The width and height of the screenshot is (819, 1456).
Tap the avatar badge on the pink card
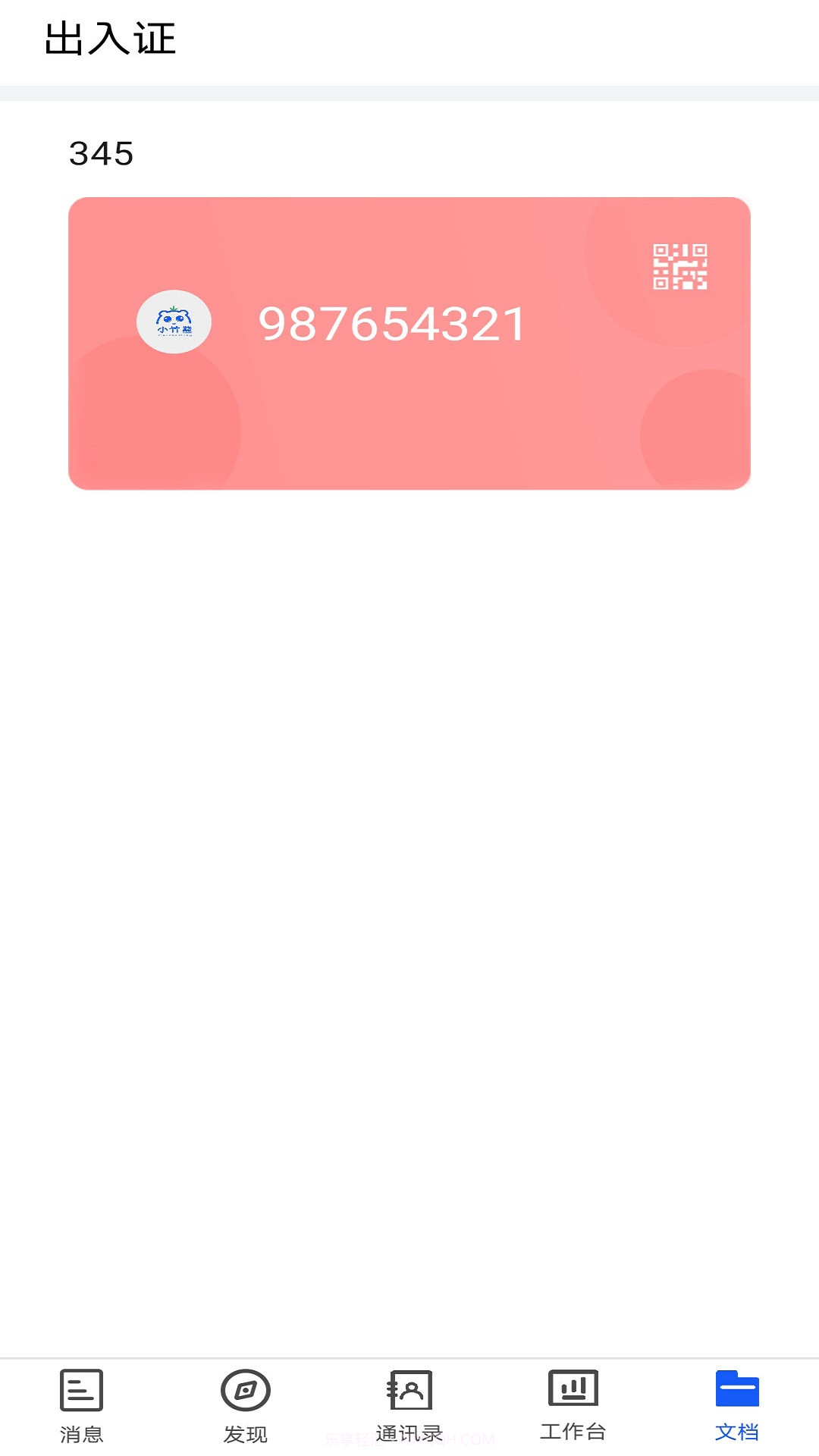pyautogui.click(x=176, y=323)
